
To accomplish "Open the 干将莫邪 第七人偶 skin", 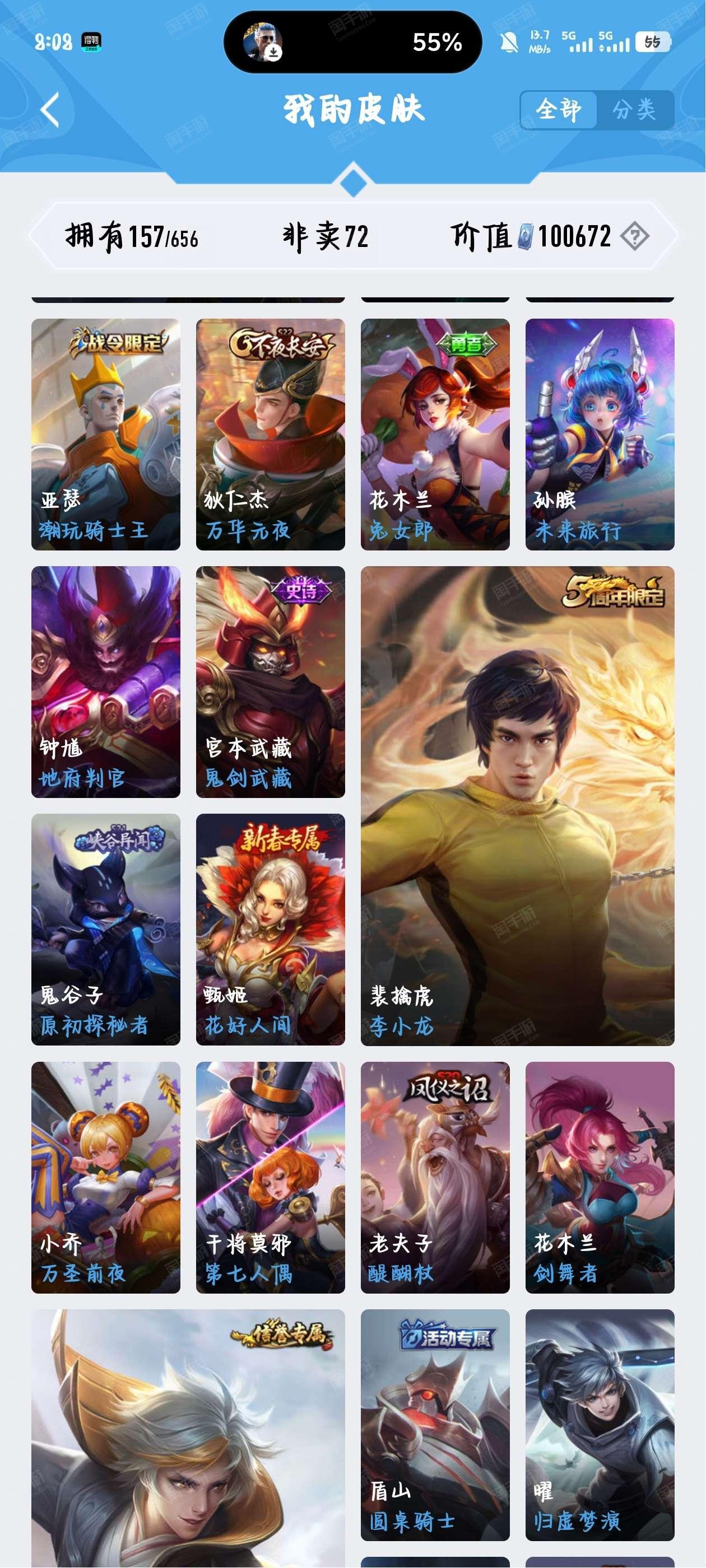I will (x=271, y=1177).
